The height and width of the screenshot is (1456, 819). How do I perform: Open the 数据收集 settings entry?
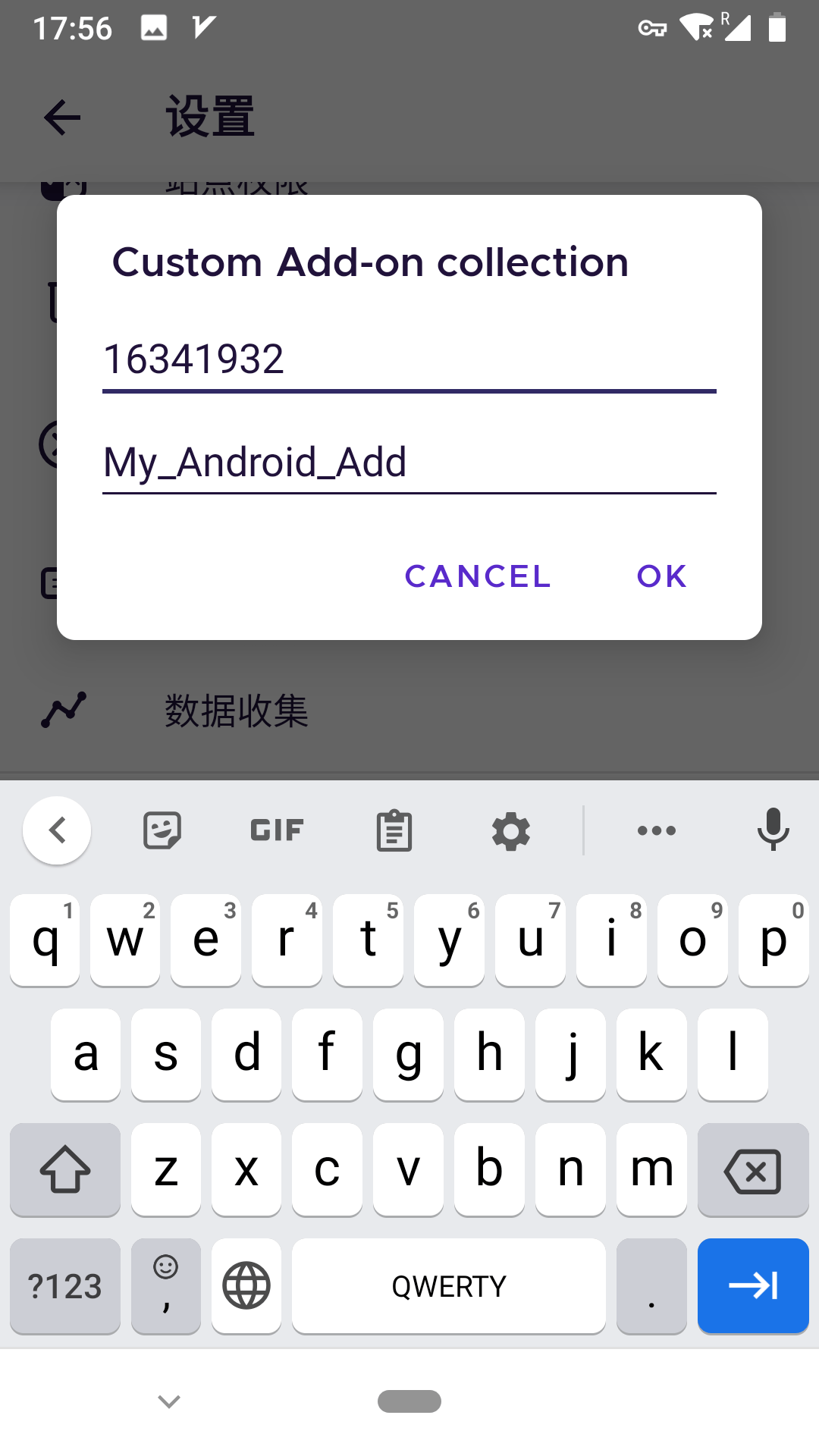click(x=236, y=710)
